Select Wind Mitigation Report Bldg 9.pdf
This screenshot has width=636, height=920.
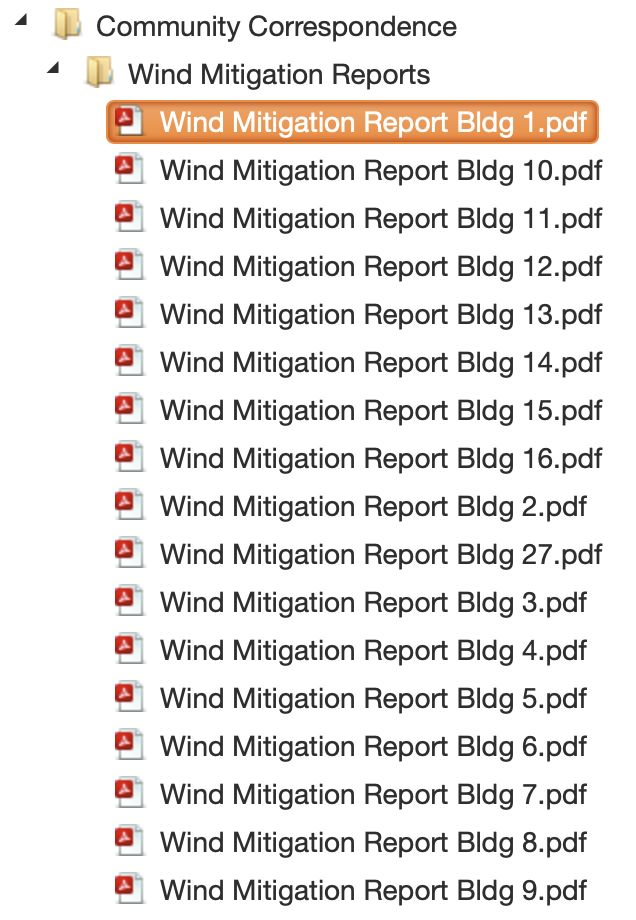pyautogui.click(x=373, y=890)
